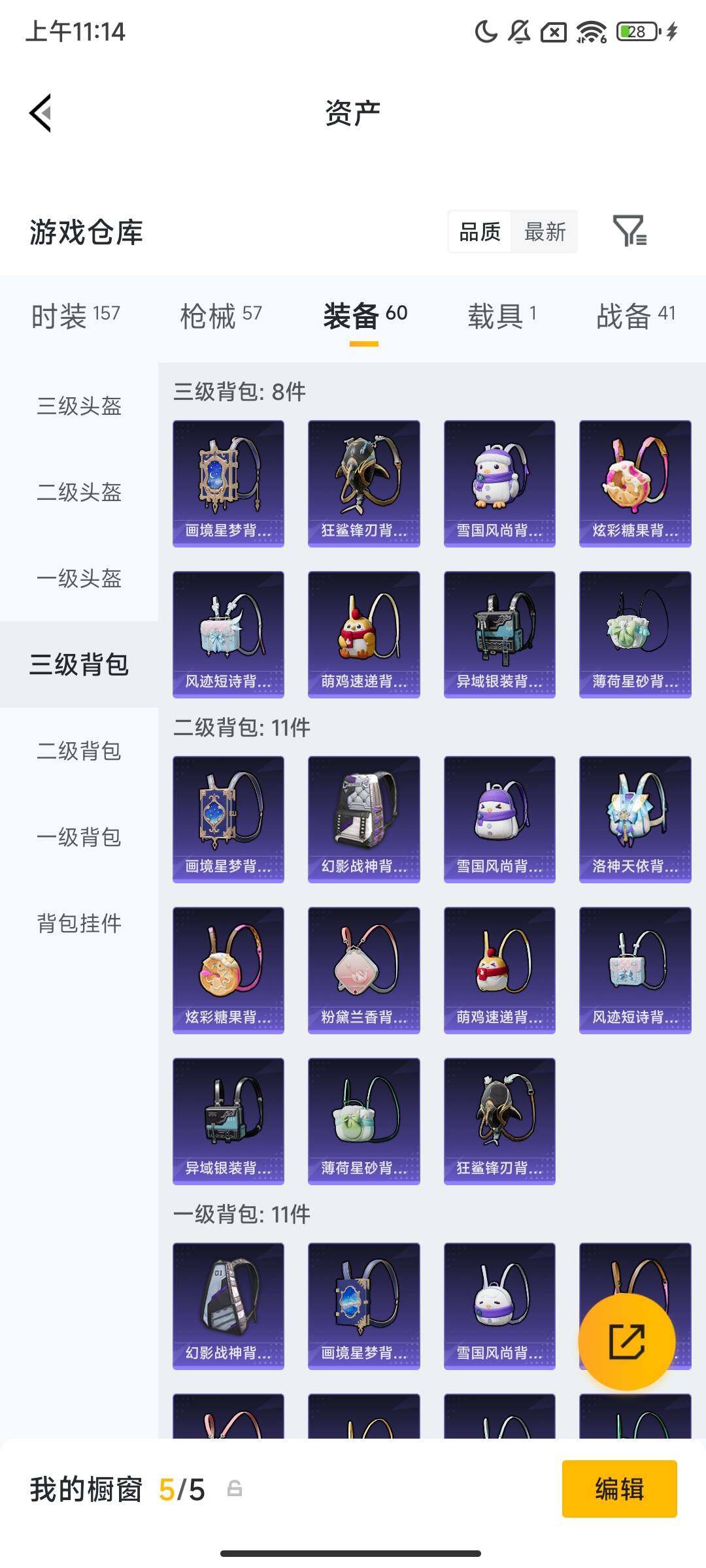Open the filter panel via the funnel icon

(x=631, y=232)
